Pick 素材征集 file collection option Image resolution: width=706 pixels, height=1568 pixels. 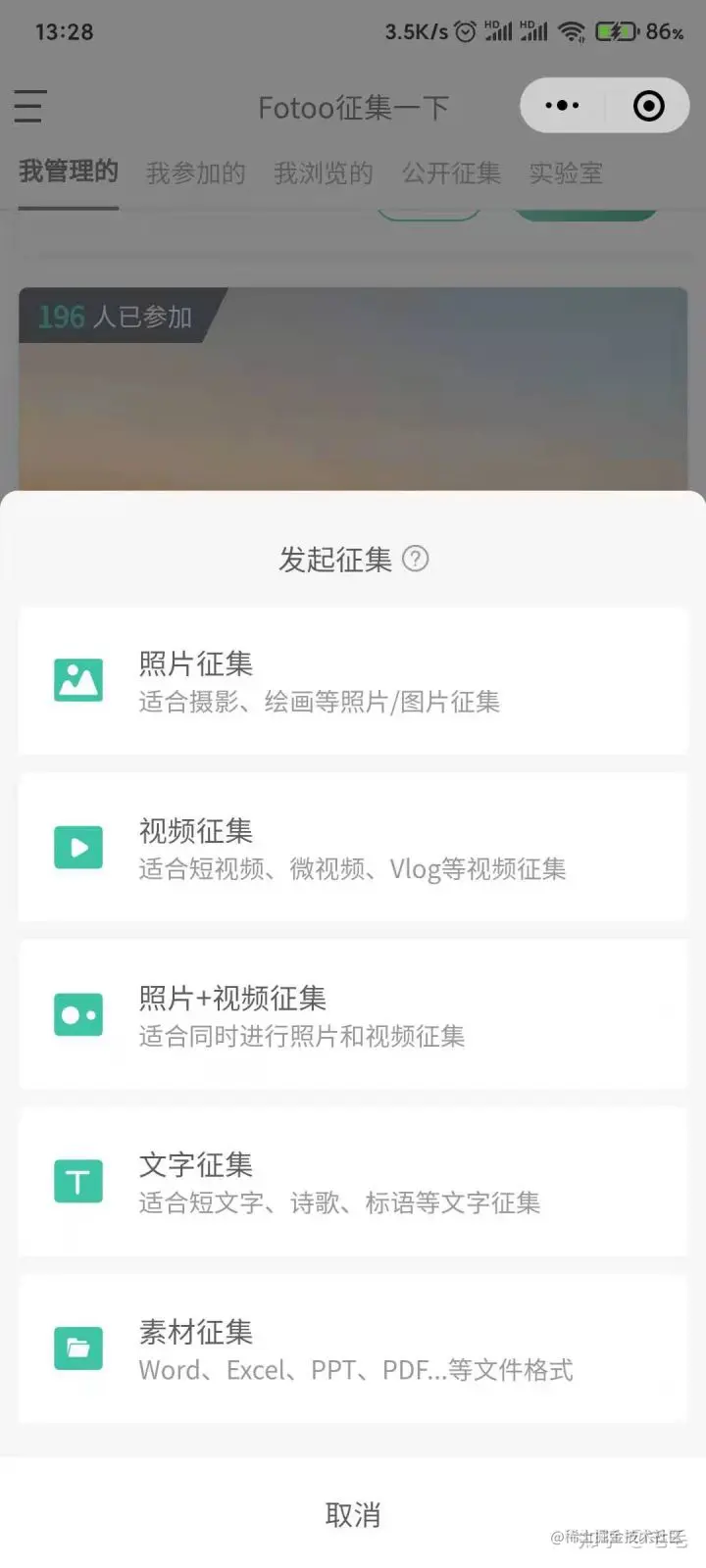tap(353, 1348)
